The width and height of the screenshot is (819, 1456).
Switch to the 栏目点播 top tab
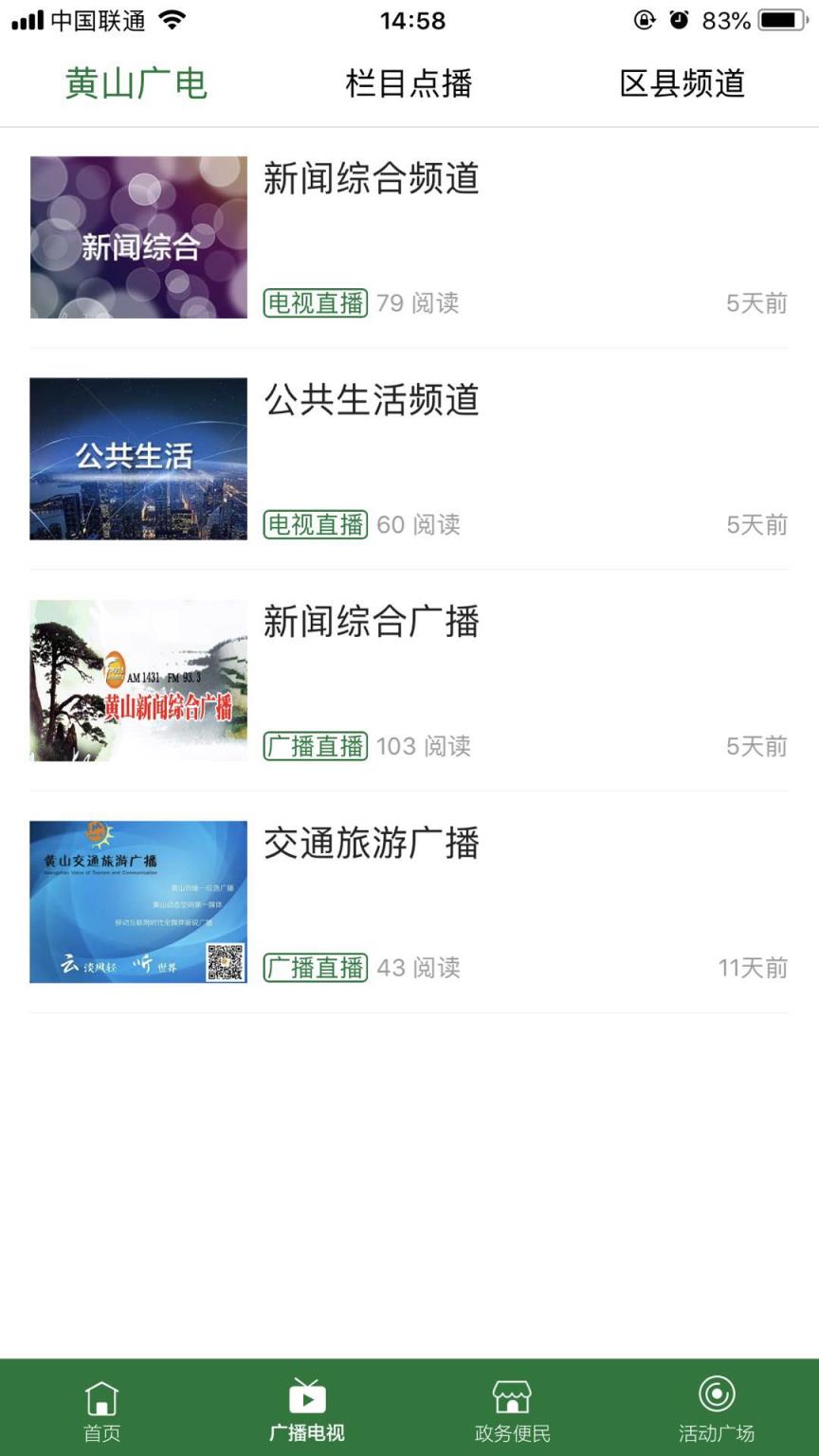pyautogui.click(x=409, y=84)
